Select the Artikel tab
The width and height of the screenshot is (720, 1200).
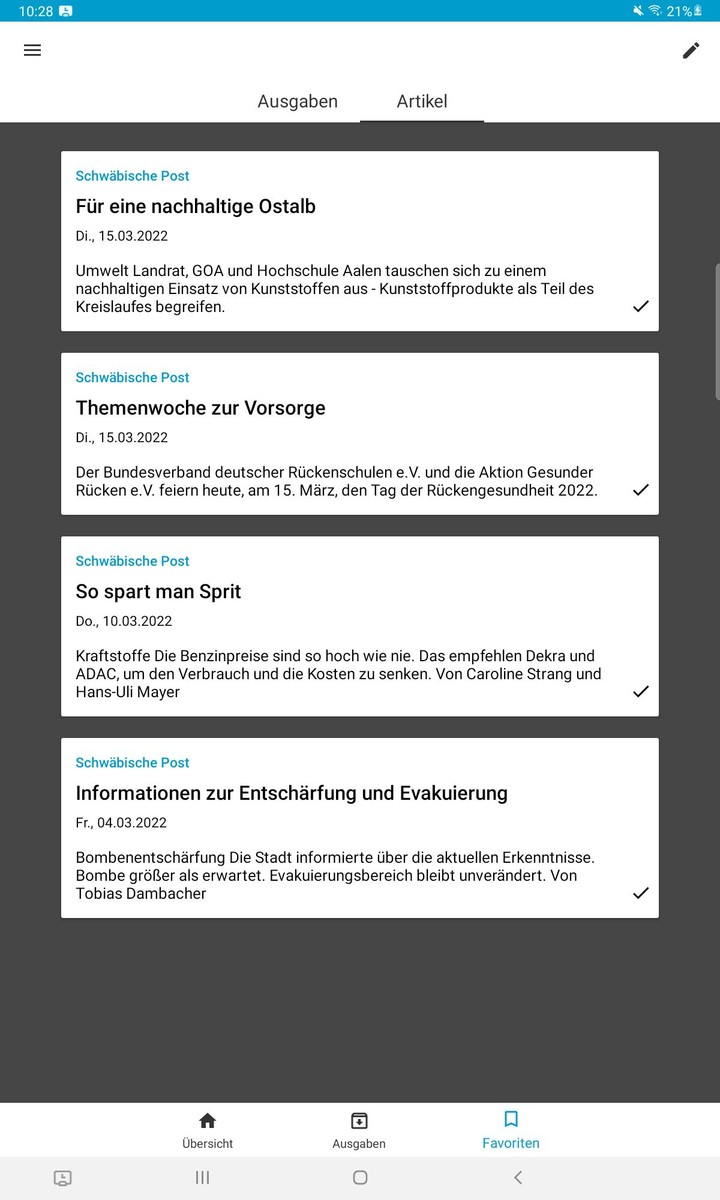(x=421, y=101)
